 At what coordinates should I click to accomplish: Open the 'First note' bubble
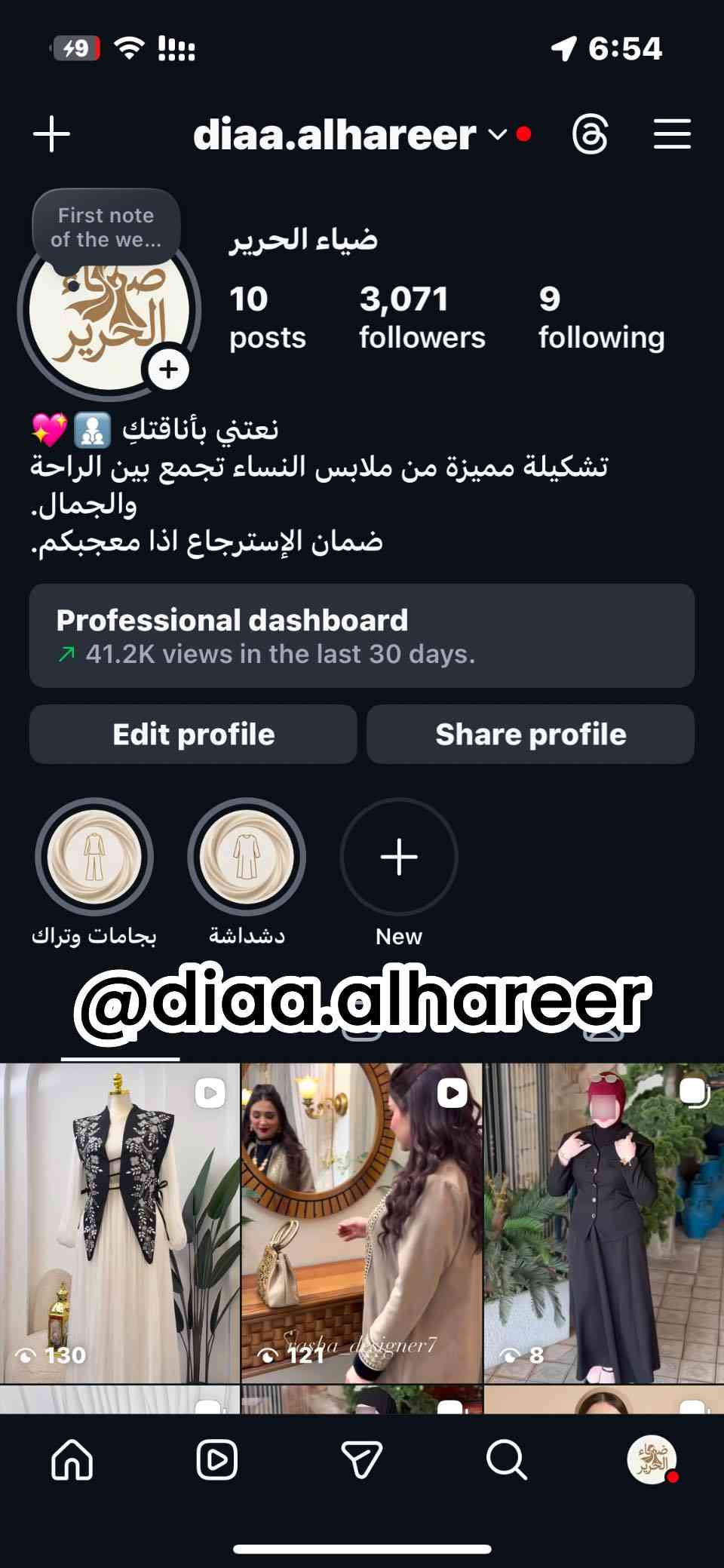tap(106, 227)
